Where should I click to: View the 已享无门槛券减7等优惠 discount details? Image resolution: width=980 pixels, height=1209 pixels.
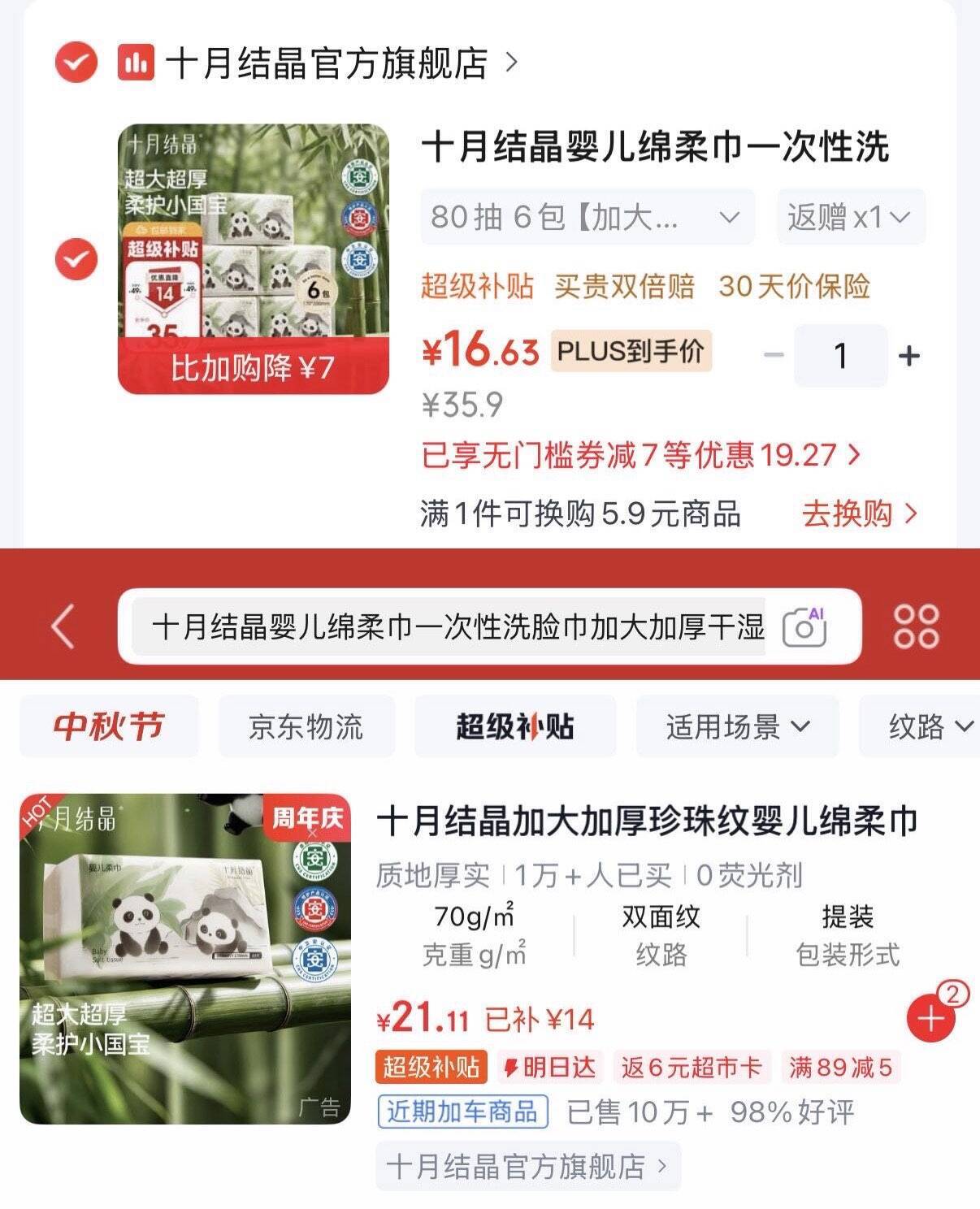pos(640,455)
